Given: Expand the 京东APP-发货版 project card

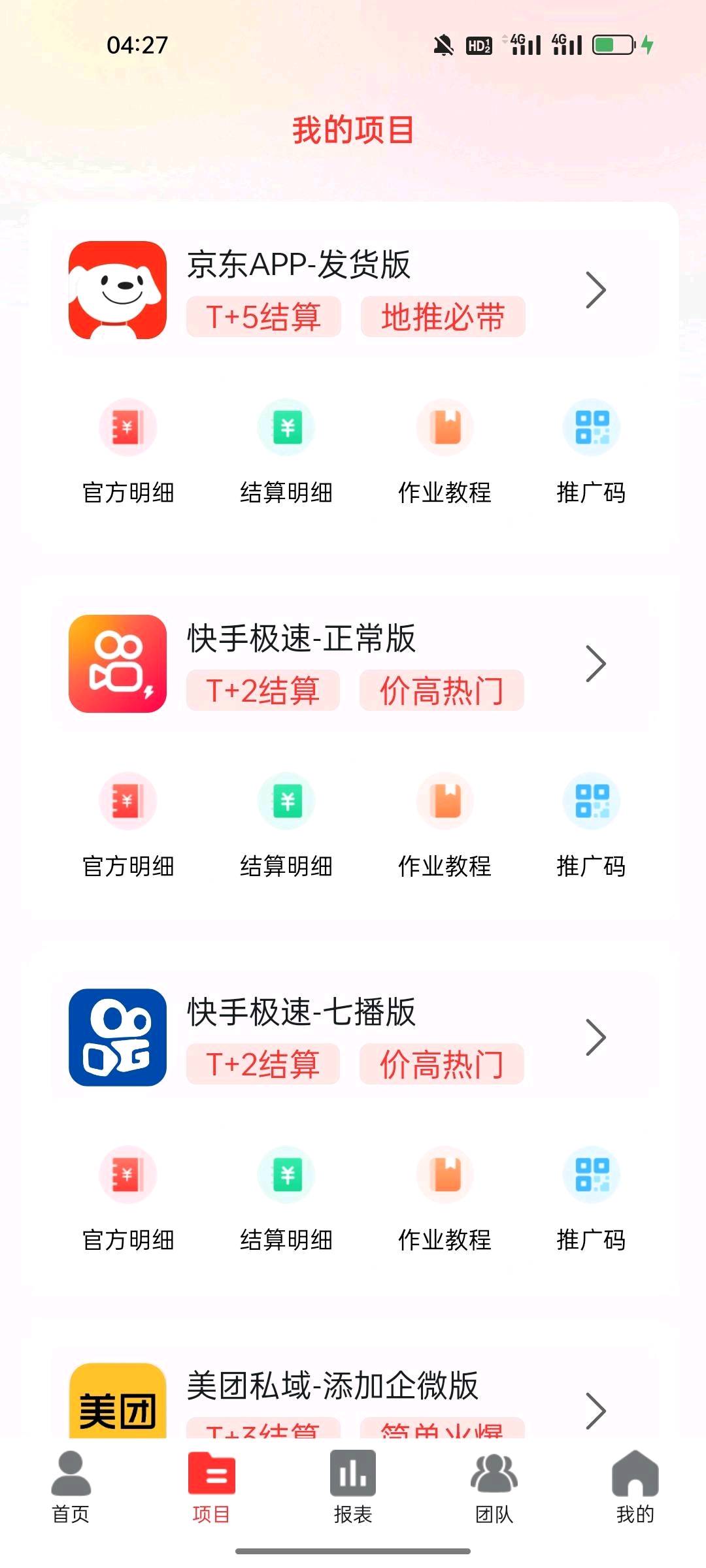Looking at the screenshot, I should (596, 291).
